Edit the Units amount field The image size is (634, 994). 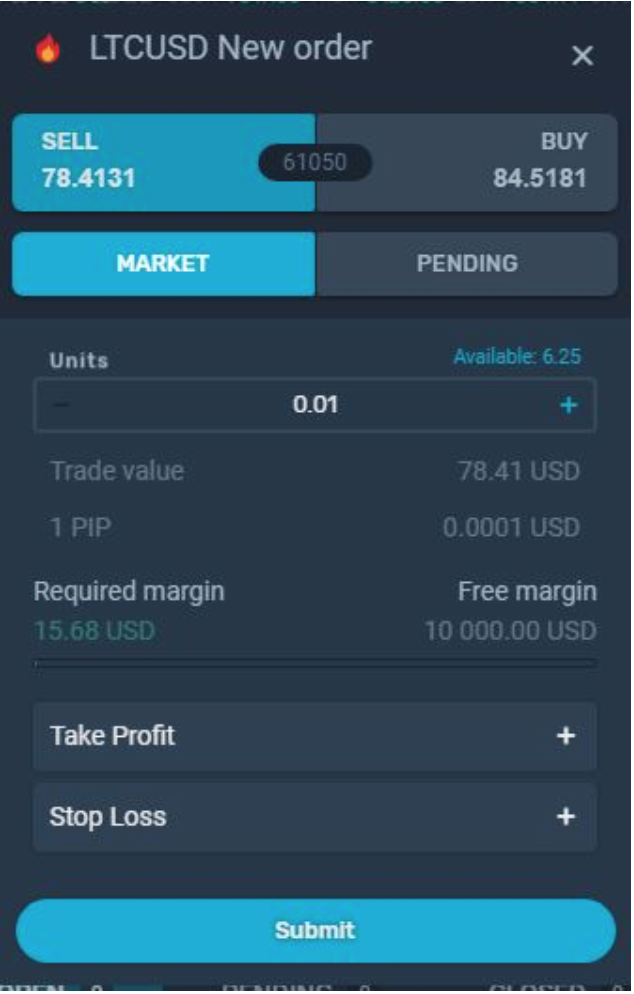315,405
